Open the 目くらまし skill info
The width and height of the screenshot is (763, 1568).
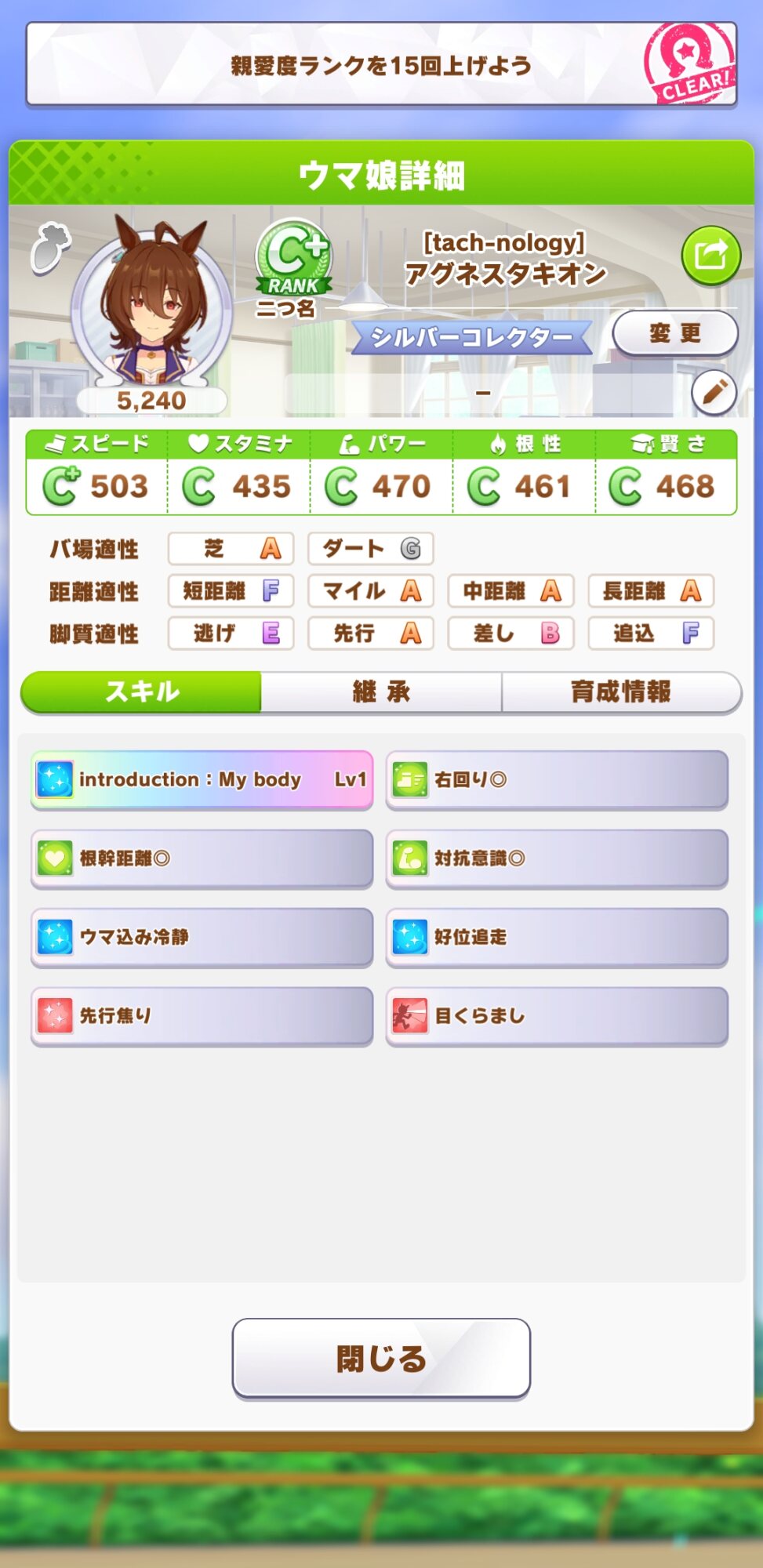(x=557, y=1016)
